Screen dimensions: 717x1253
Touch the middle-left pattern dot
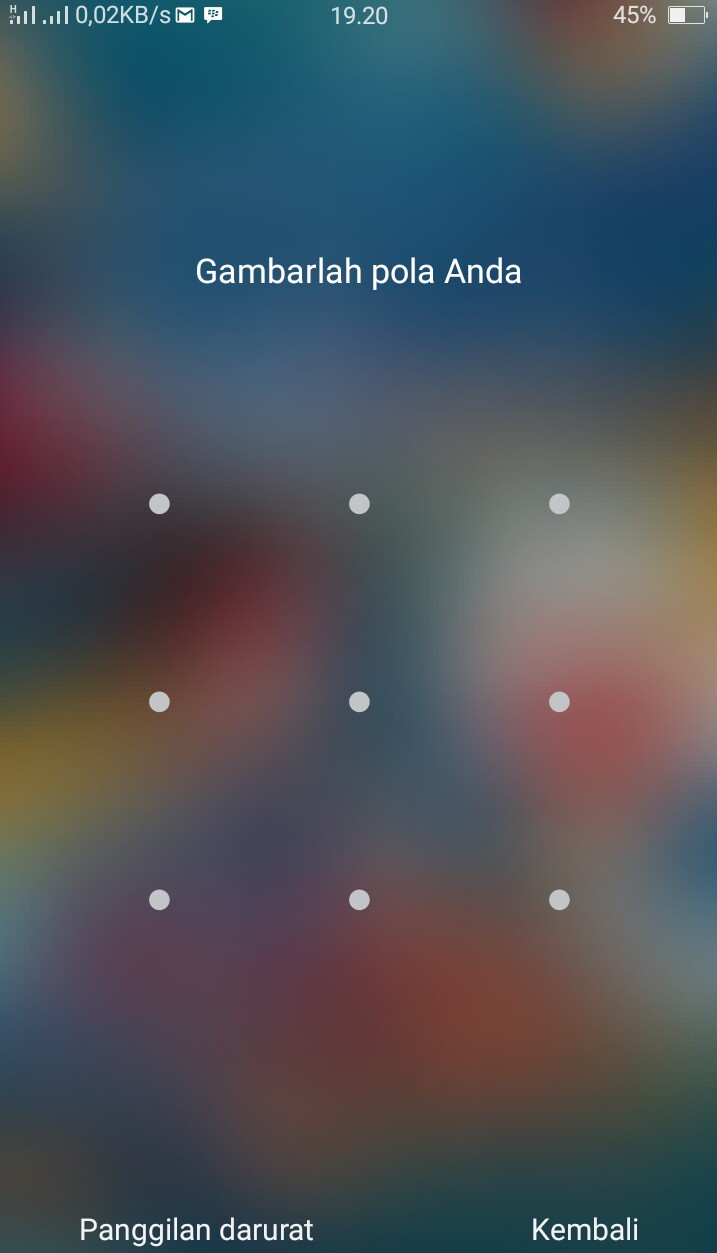pos(159,702)
